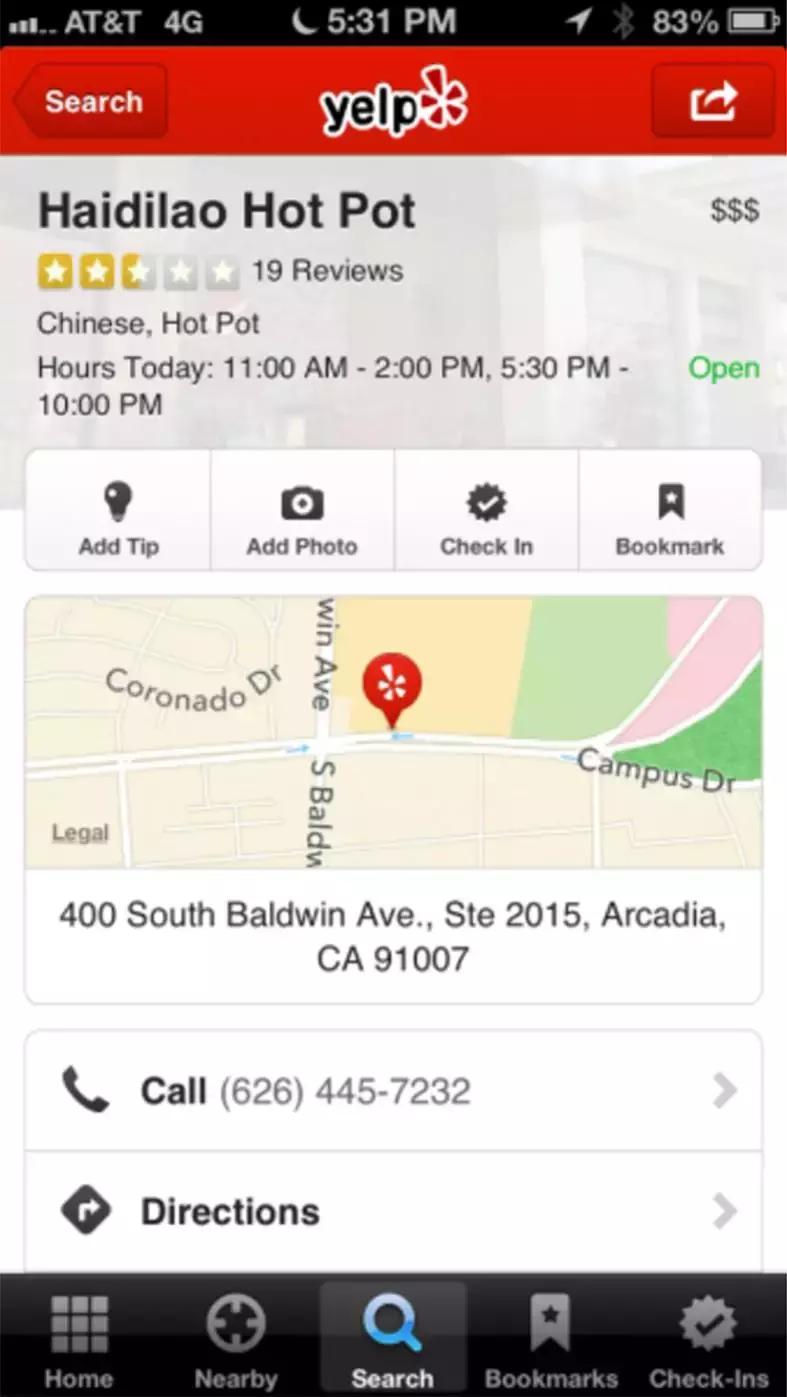This screenshot has height=1397, width=787.
Task: Tap the Legal link on the map
Action: (80, 832)
